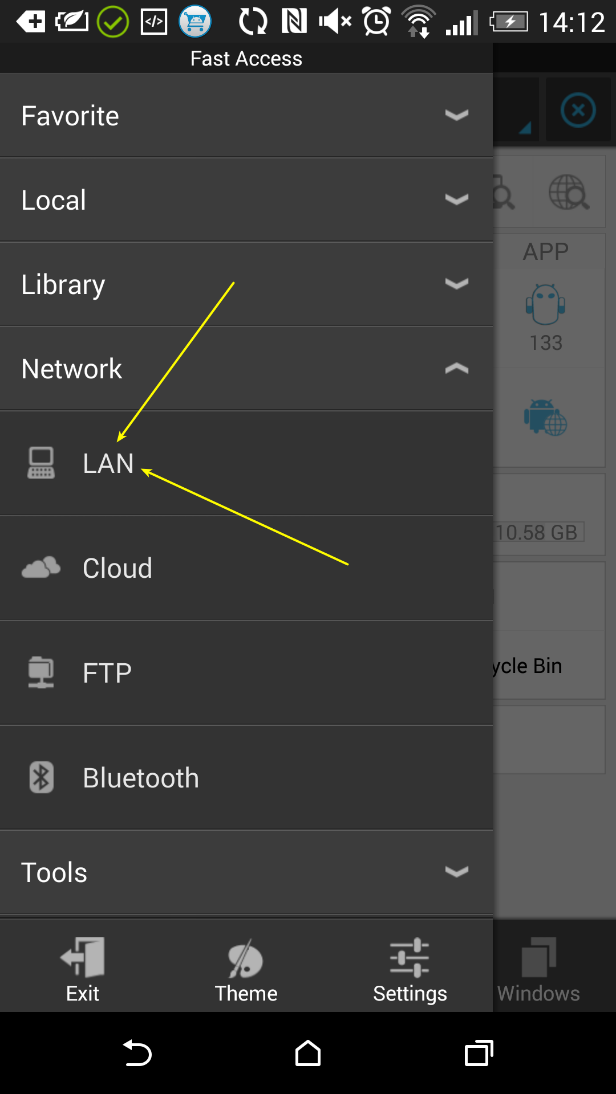Go to the home screen
Image resolution: width=616 pixels, height=1094 pixels.
coord(308,1053)
